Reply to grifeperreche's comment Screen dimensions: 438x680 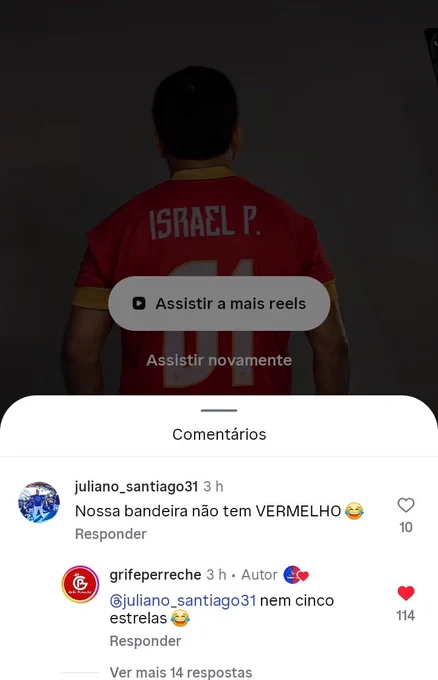tap(145, 641)
